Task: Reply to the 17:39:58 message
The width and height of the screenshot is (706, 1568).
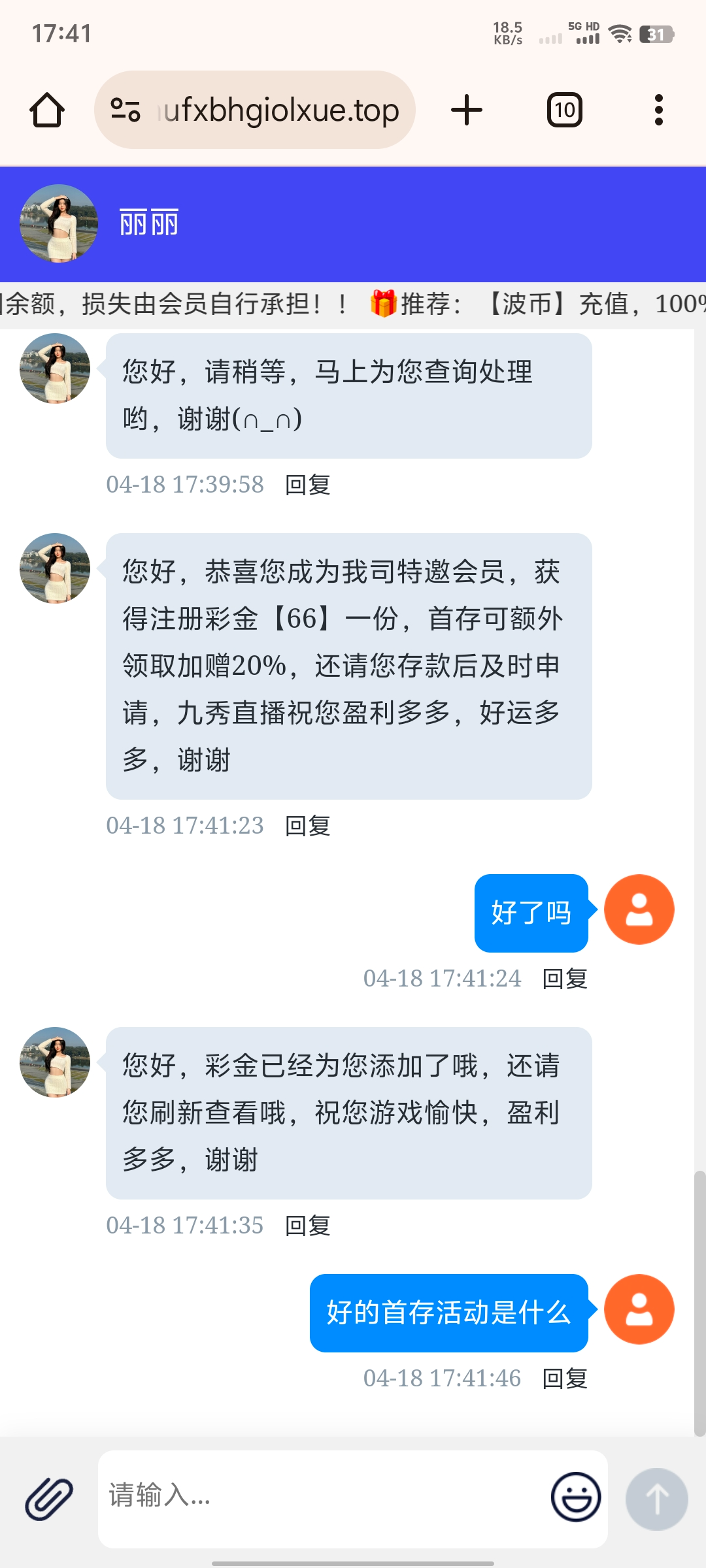Action: pyautogui.click(x=308, y=485)
